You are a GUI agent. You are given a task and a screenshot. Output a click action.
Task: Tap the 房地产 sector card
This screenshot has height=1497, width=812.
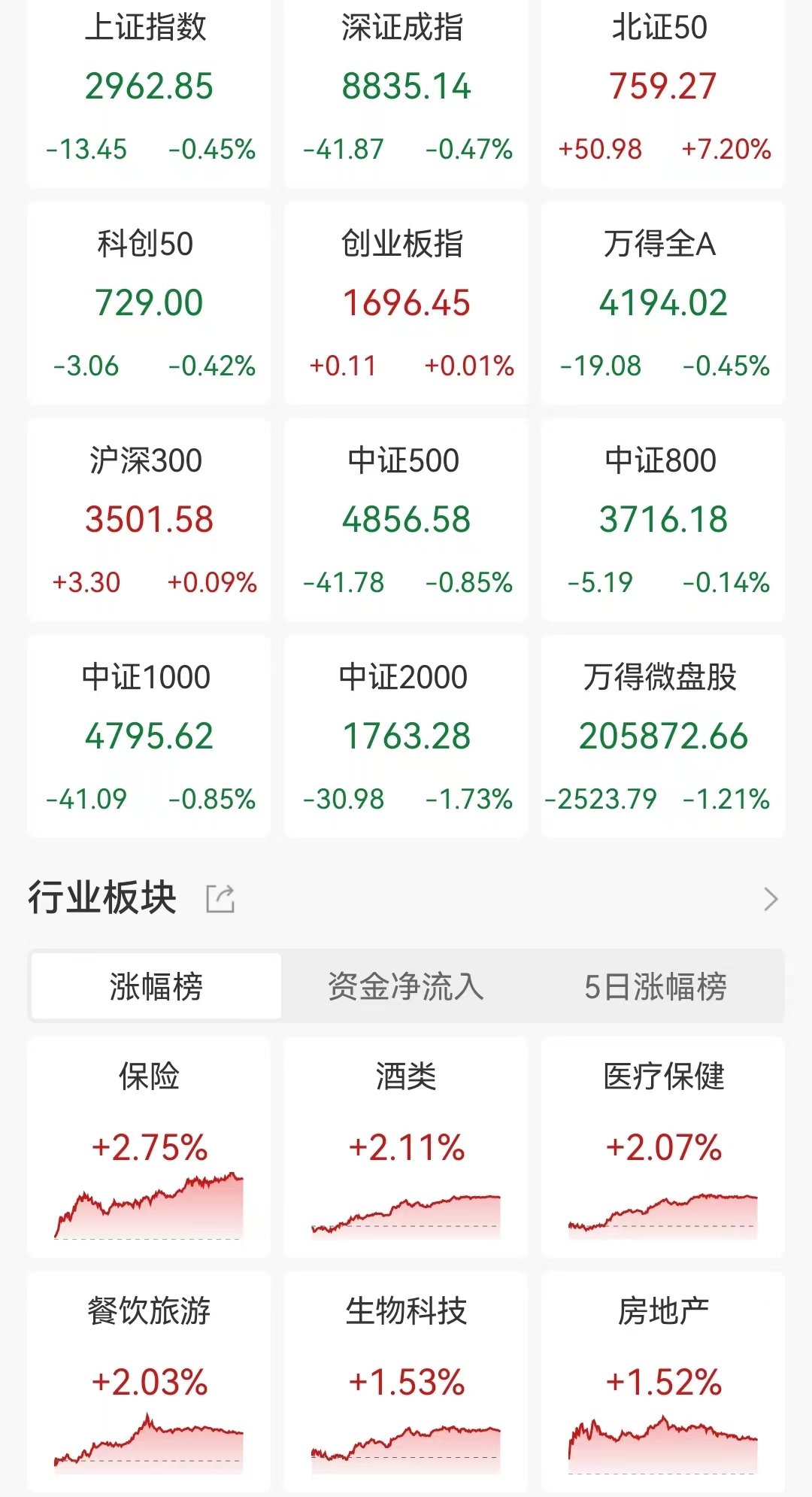pos(663,1382)
